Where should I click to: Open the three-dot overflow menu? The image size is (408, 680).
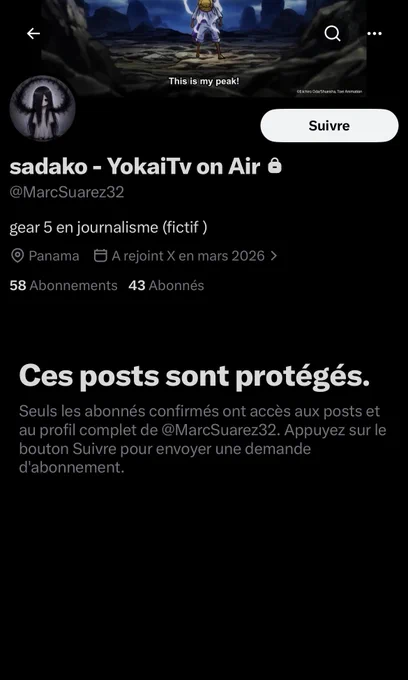[x=374, y=33]
